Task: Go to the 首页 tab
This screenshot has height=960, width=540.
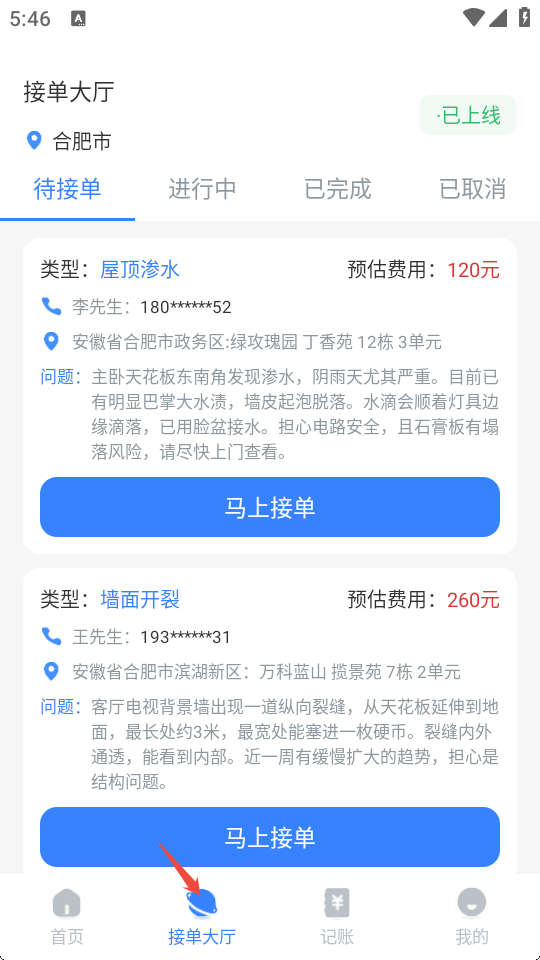Action: coord(67,917)
